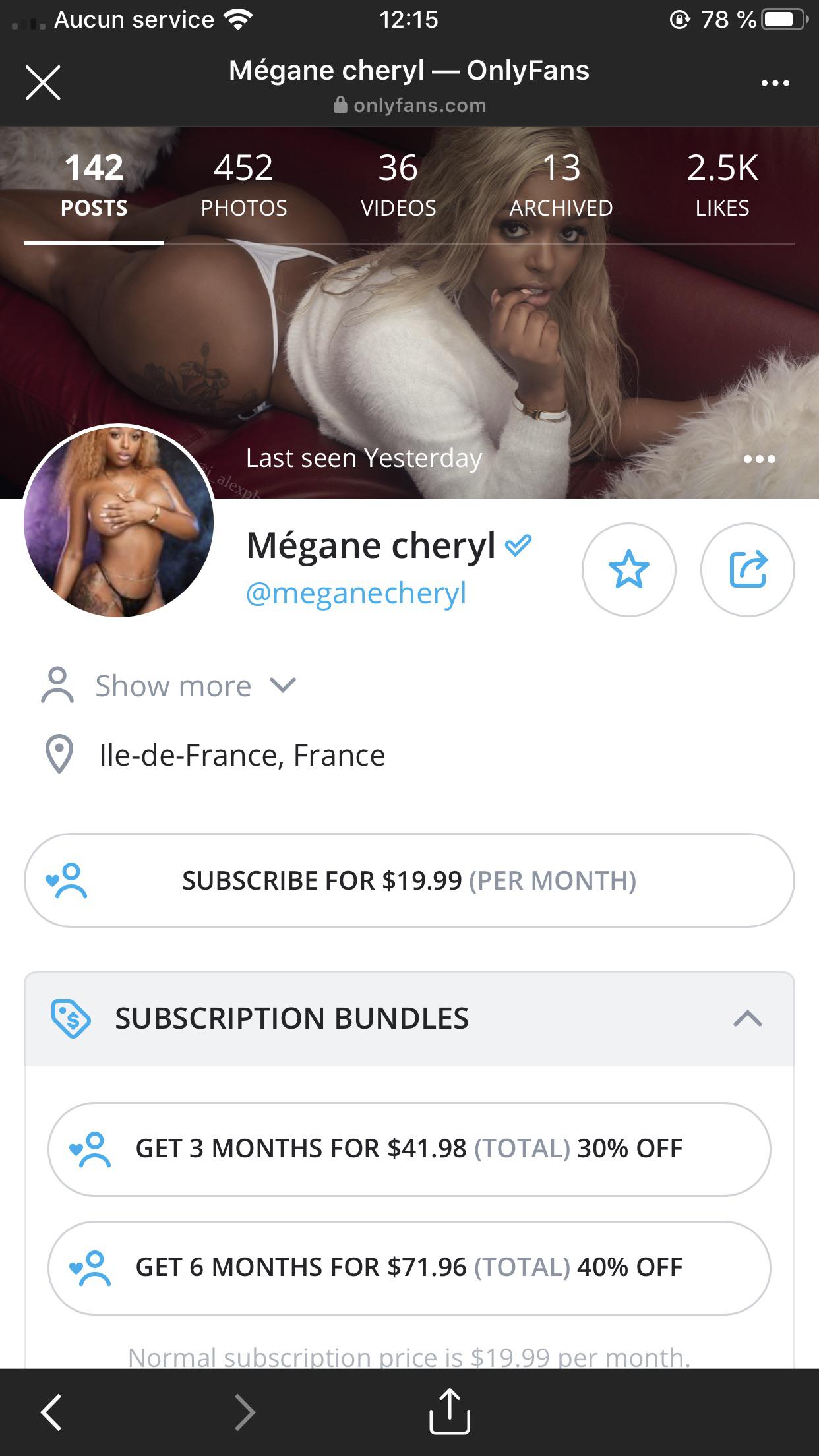
Task: Open the padlock site info on onlyfans.com
Action: click(x=340, y=105)
